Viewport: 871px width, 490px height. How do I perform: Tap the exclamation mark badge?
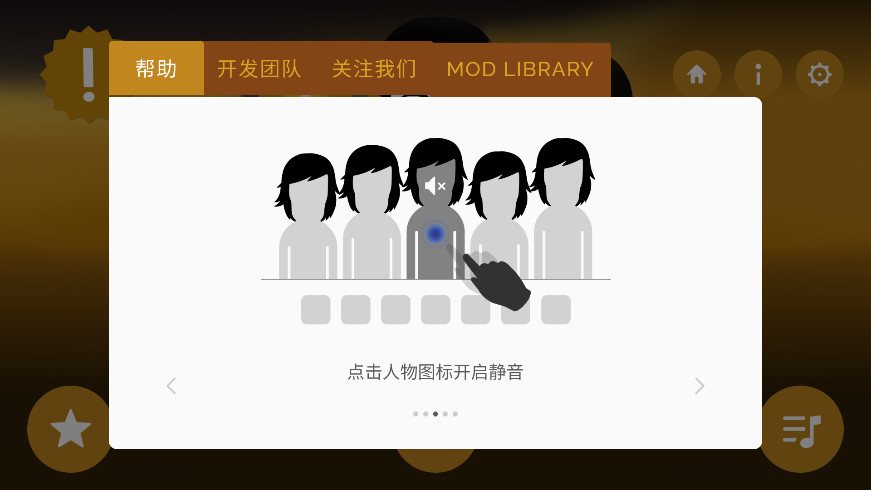tap(85, 72)
